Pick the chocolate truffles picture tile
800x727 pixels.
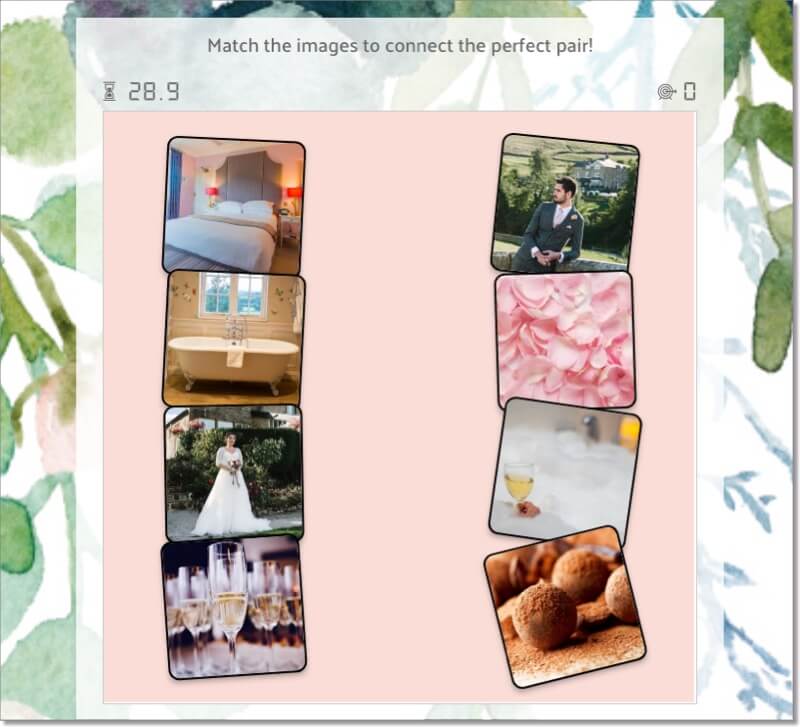[x=567, y=606]
